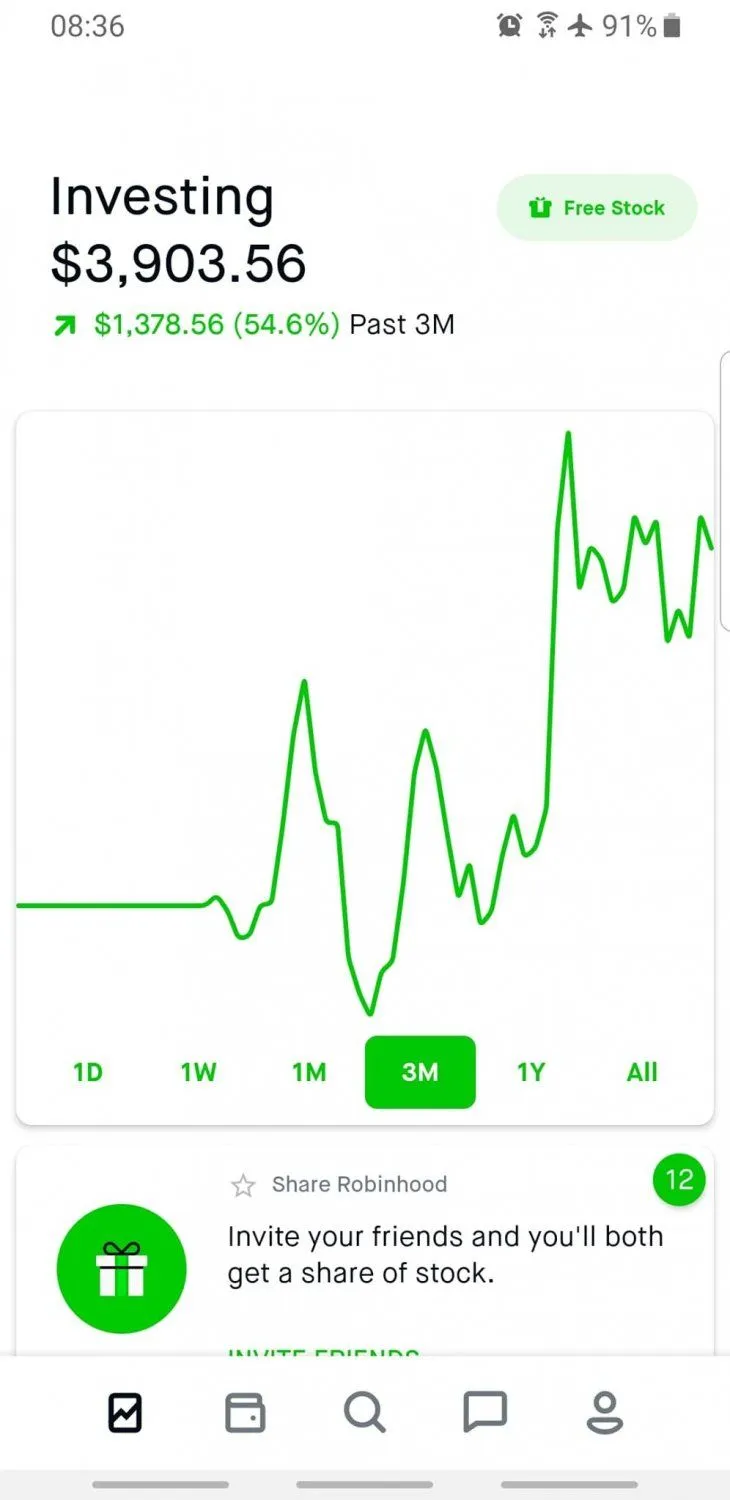The image size is (730, 1500).
Task: Go to the account profile tab
Action: click(605, 1413)
